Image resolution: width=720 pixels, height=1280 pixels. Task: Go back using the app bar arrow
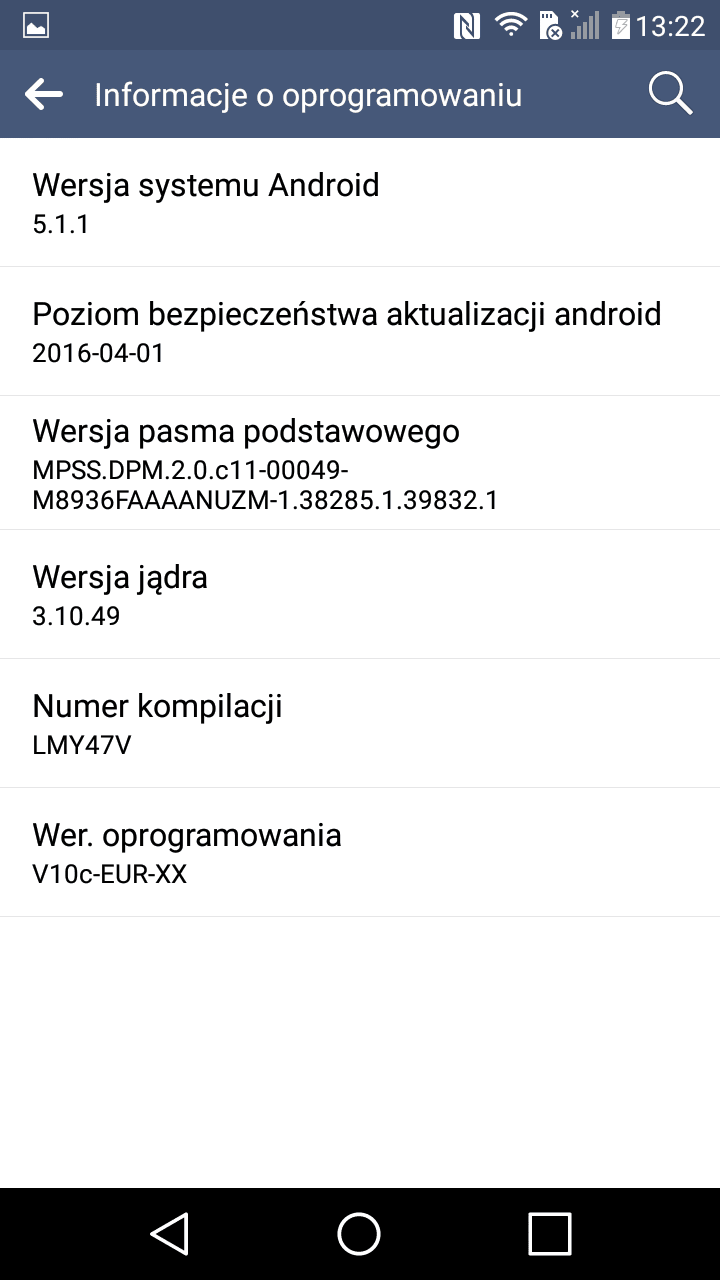click(x=44, y=95)
